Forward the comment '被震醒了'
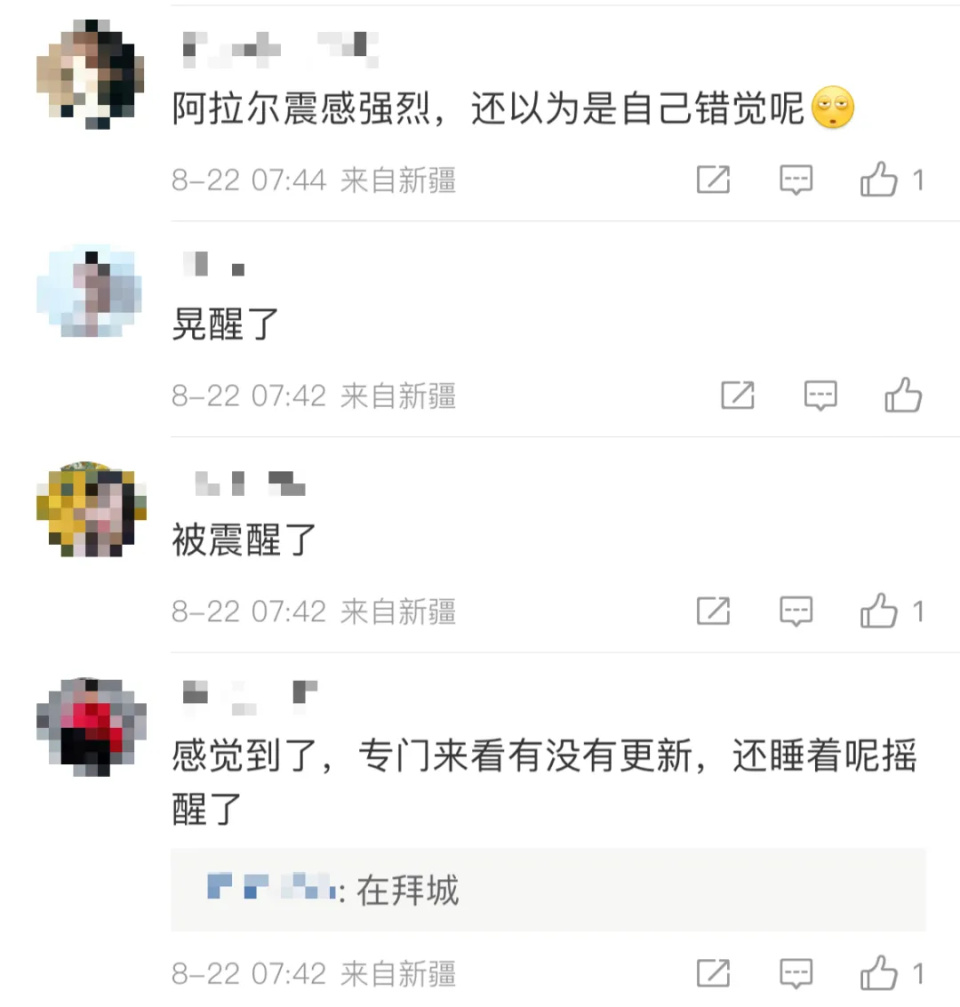Viewport: 960px width, 1007px height. [x=713, y=611]
